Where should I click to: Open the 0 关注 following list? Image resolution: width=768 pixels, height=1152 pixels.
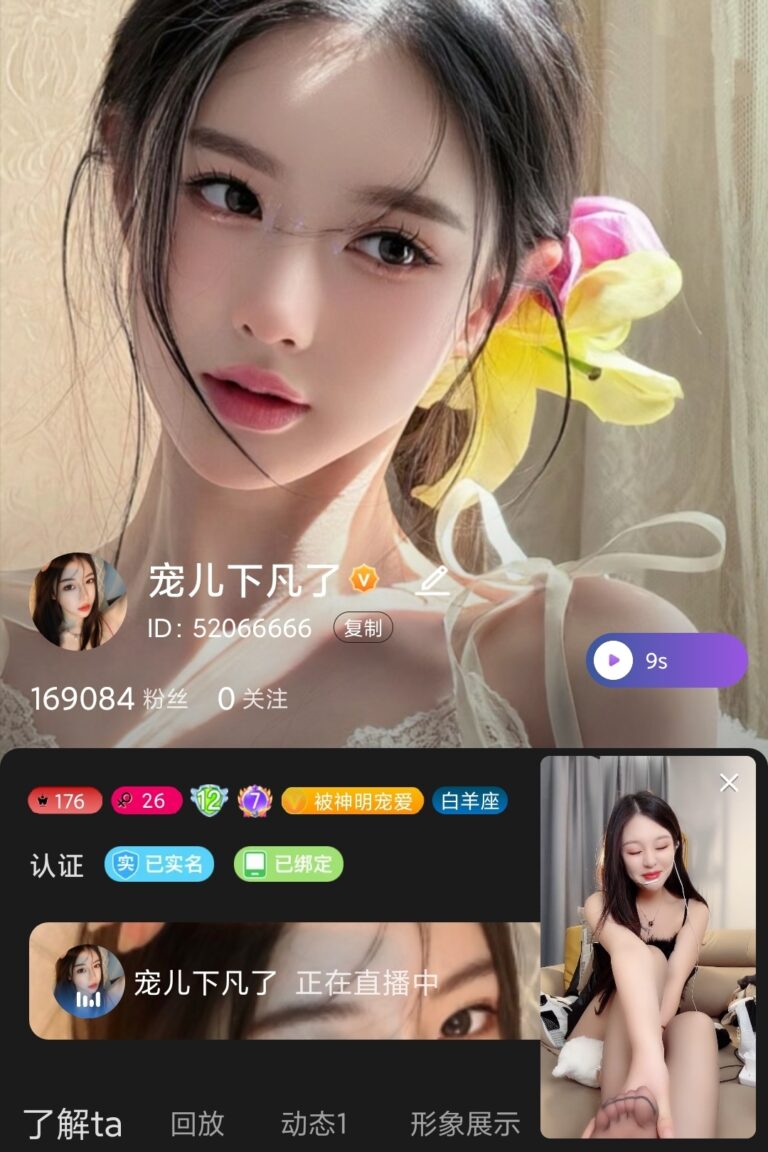(x=253, y=699)
